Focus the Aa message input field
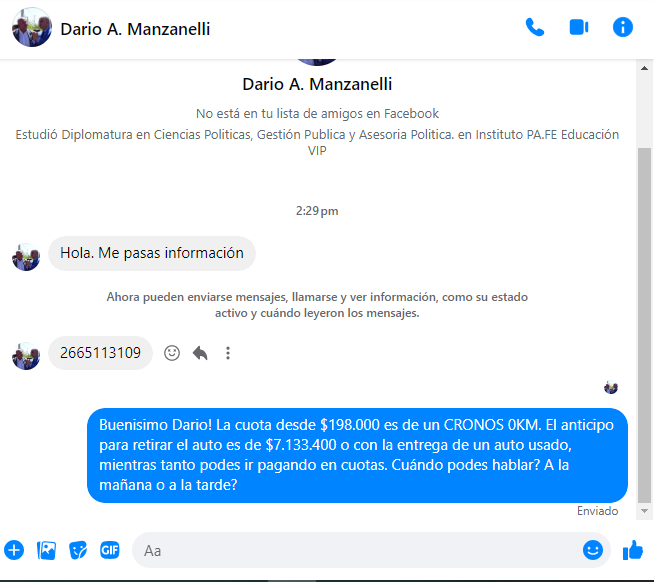 pyautogui.click(x=350, y=550)
